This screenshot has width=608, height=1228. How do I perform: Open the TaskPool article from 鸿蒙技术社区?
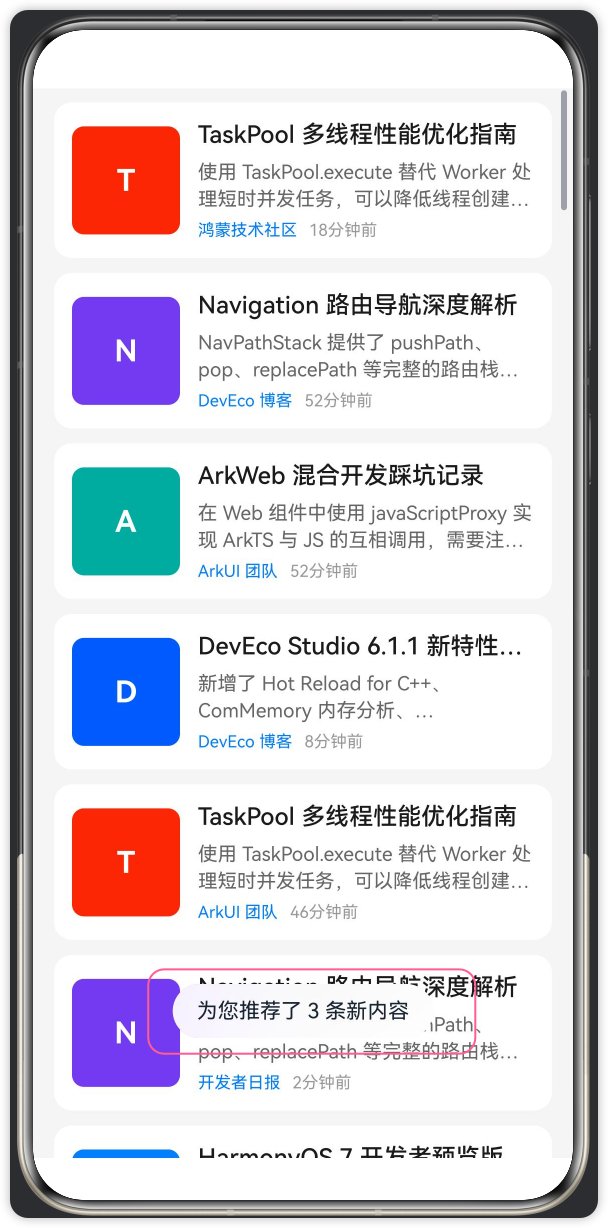pos(303,180)
